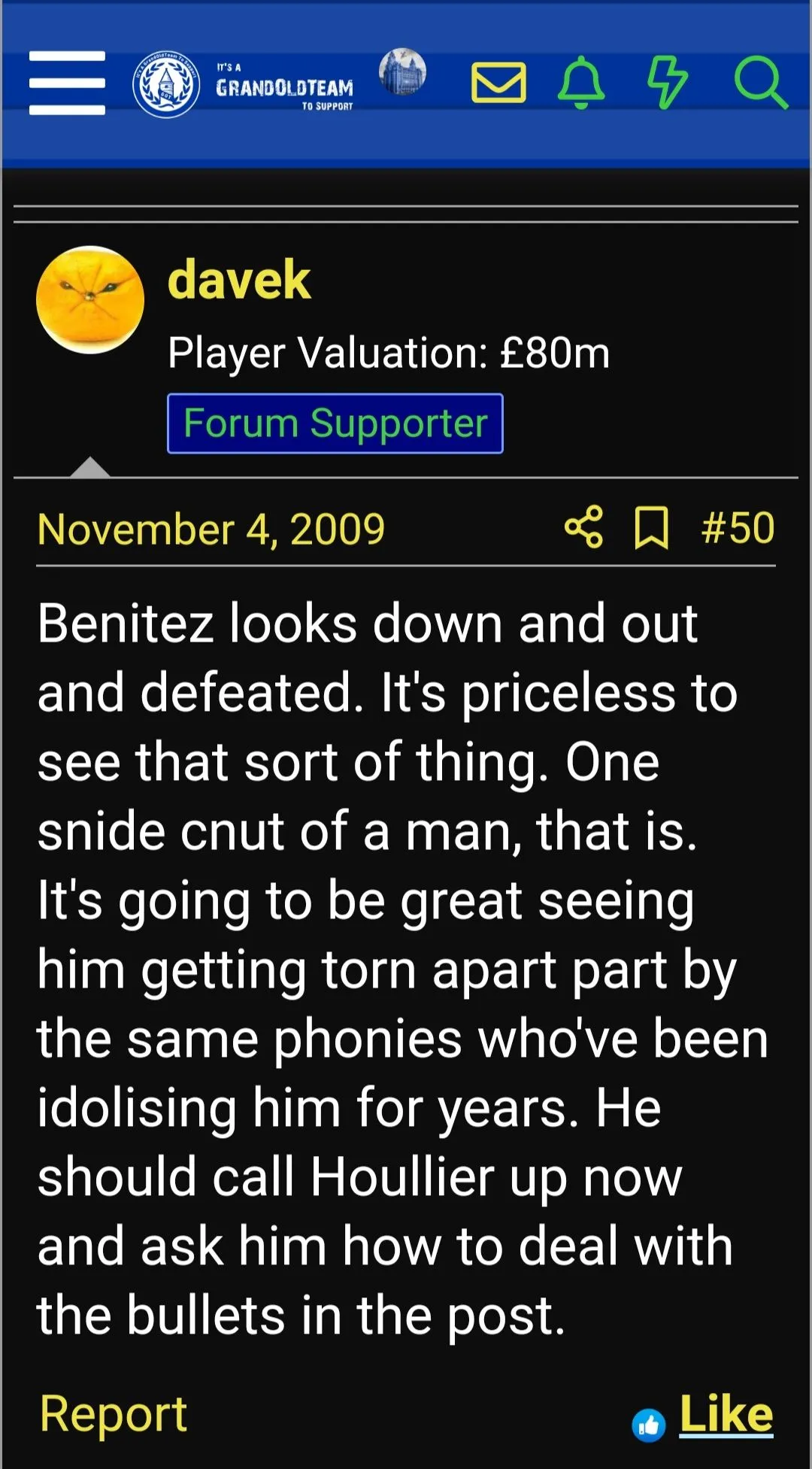The image size is (812, 1469).
Task: Open your account avatar menu
Action: [x=402, y=72]
